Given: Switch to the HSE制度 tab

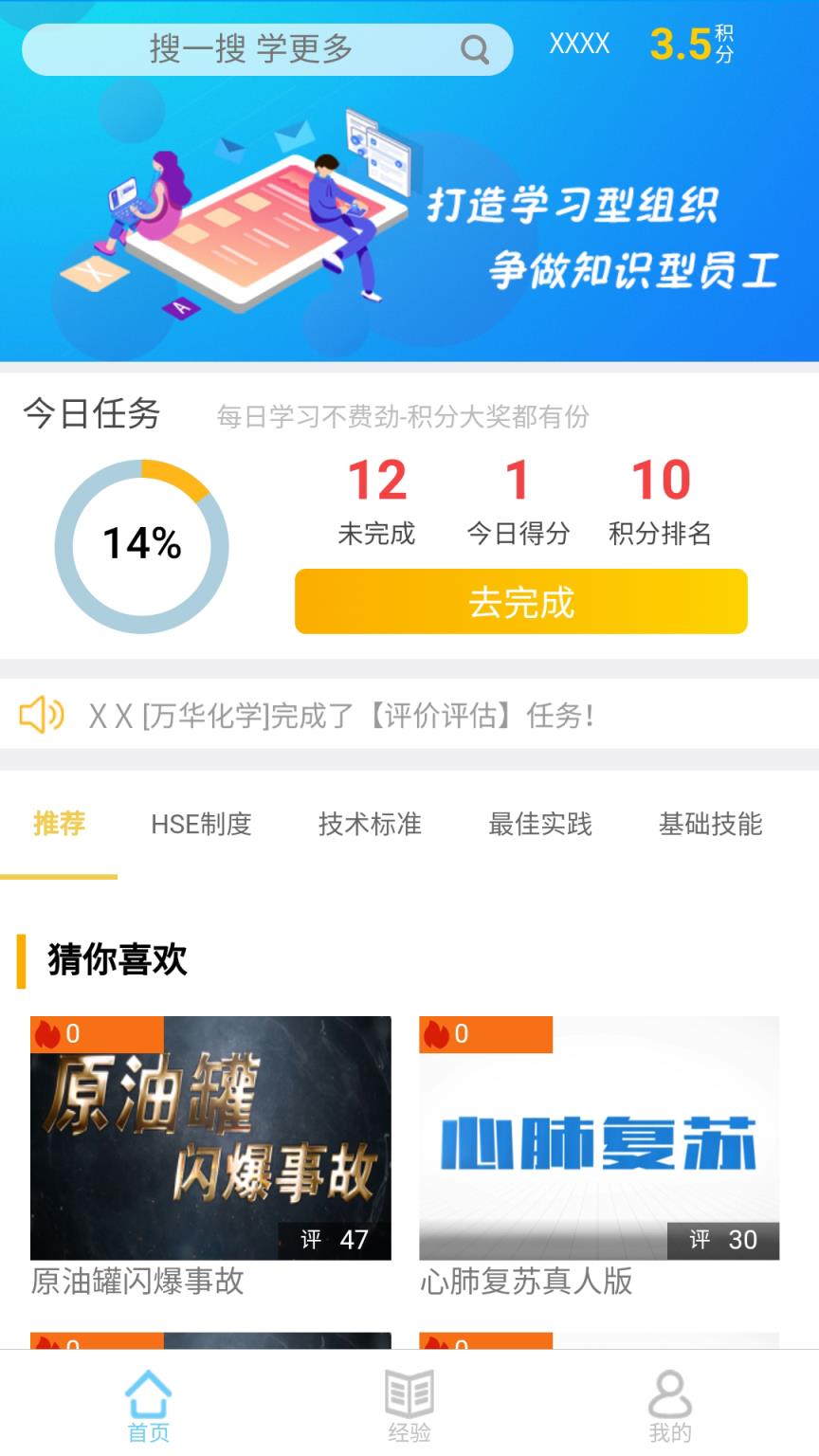Looking at the screenshot, I should pos(202,826).
